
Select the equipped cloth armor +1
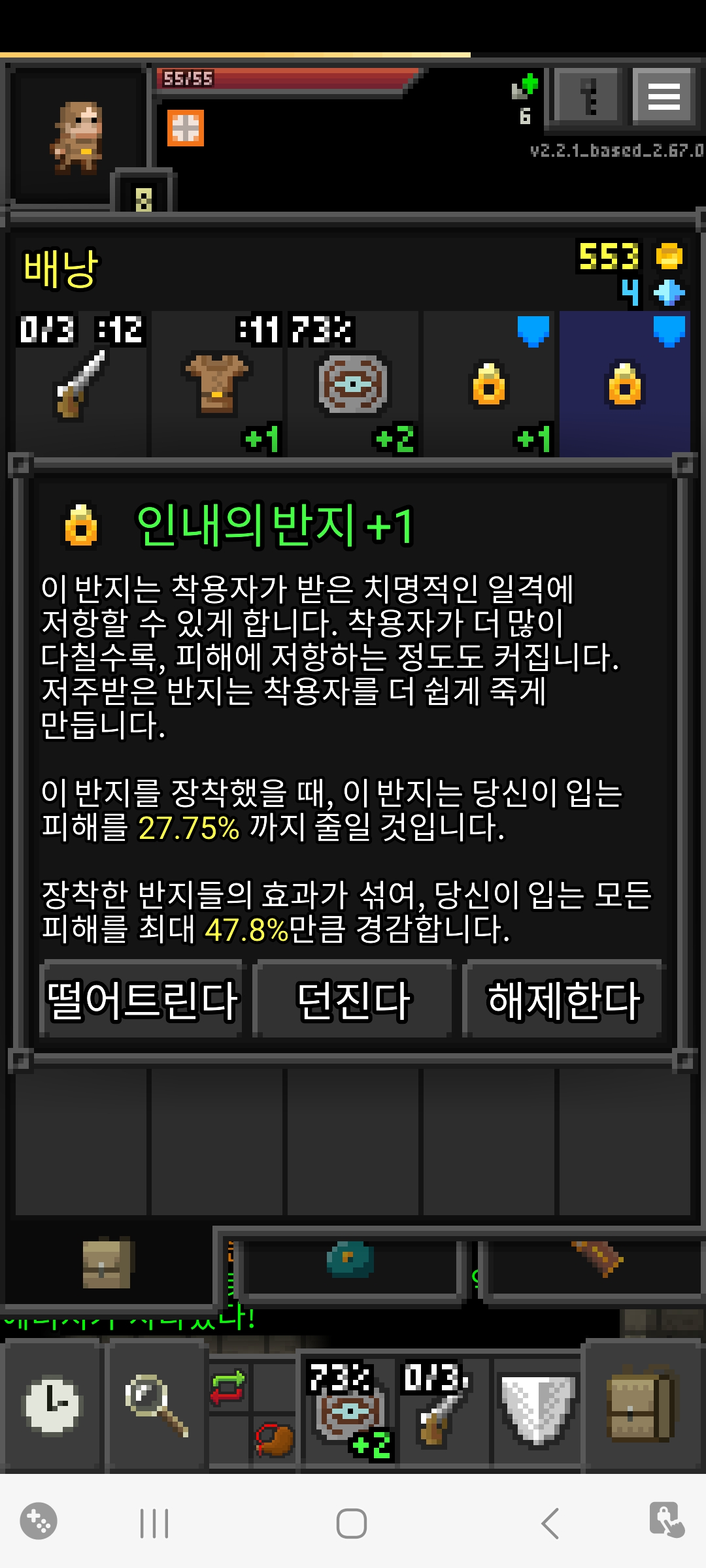(218, 385)
